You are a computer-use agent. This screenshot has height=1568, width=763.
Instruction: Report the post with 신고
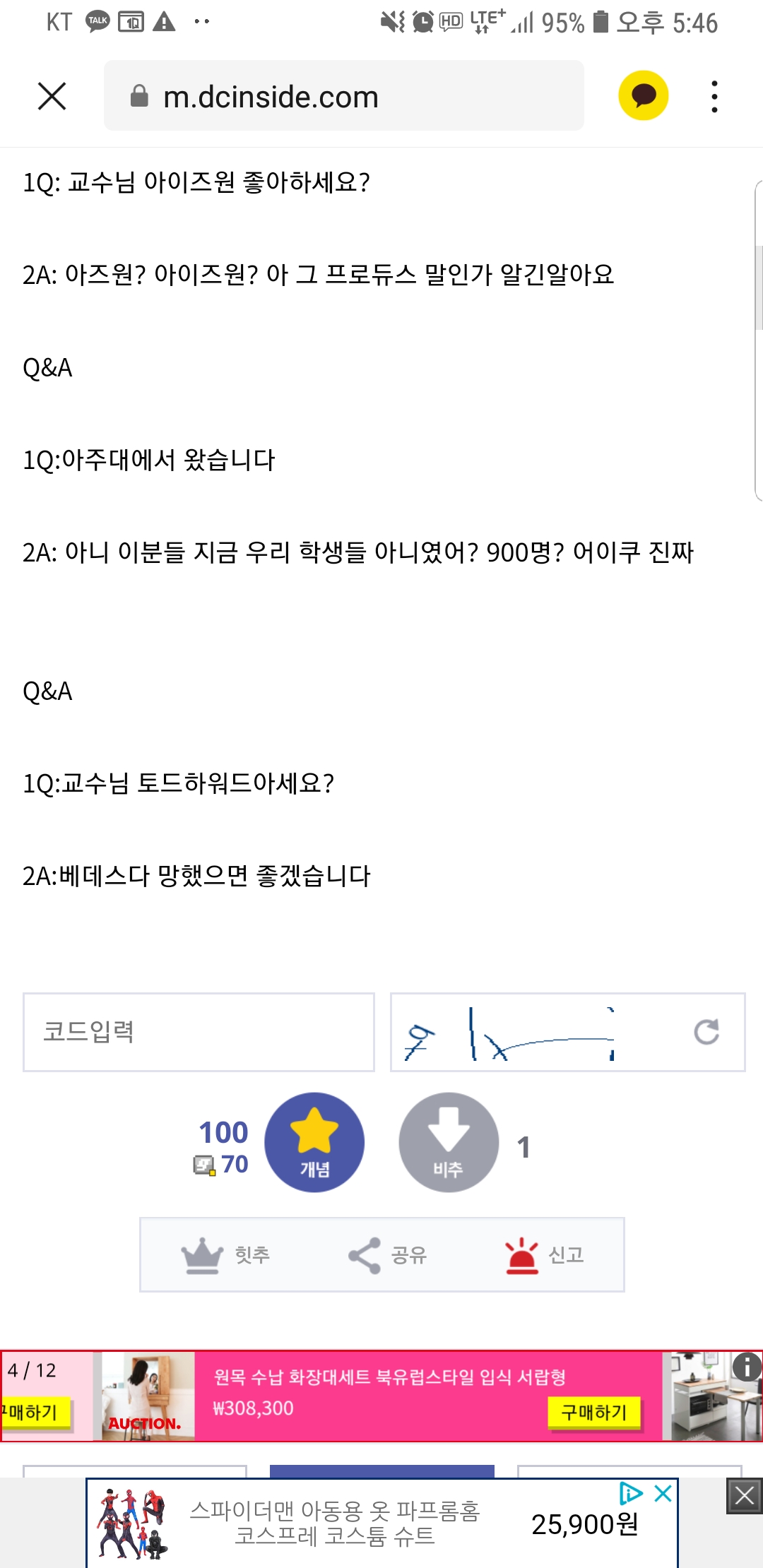[545, 1254]
